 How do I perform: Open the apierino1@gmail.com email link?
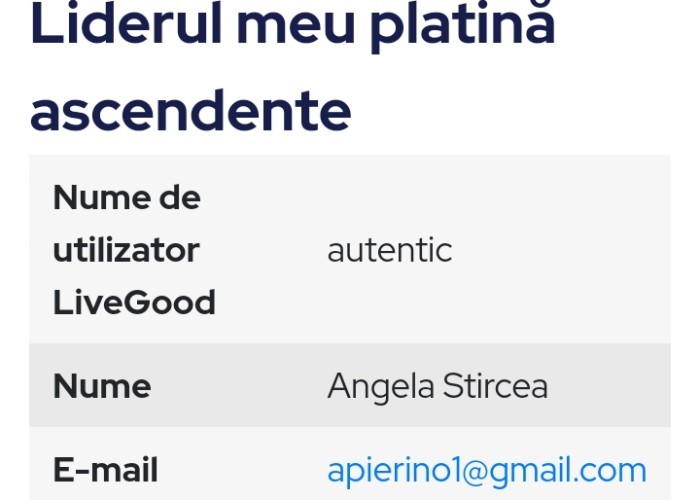tap(486, 470)
